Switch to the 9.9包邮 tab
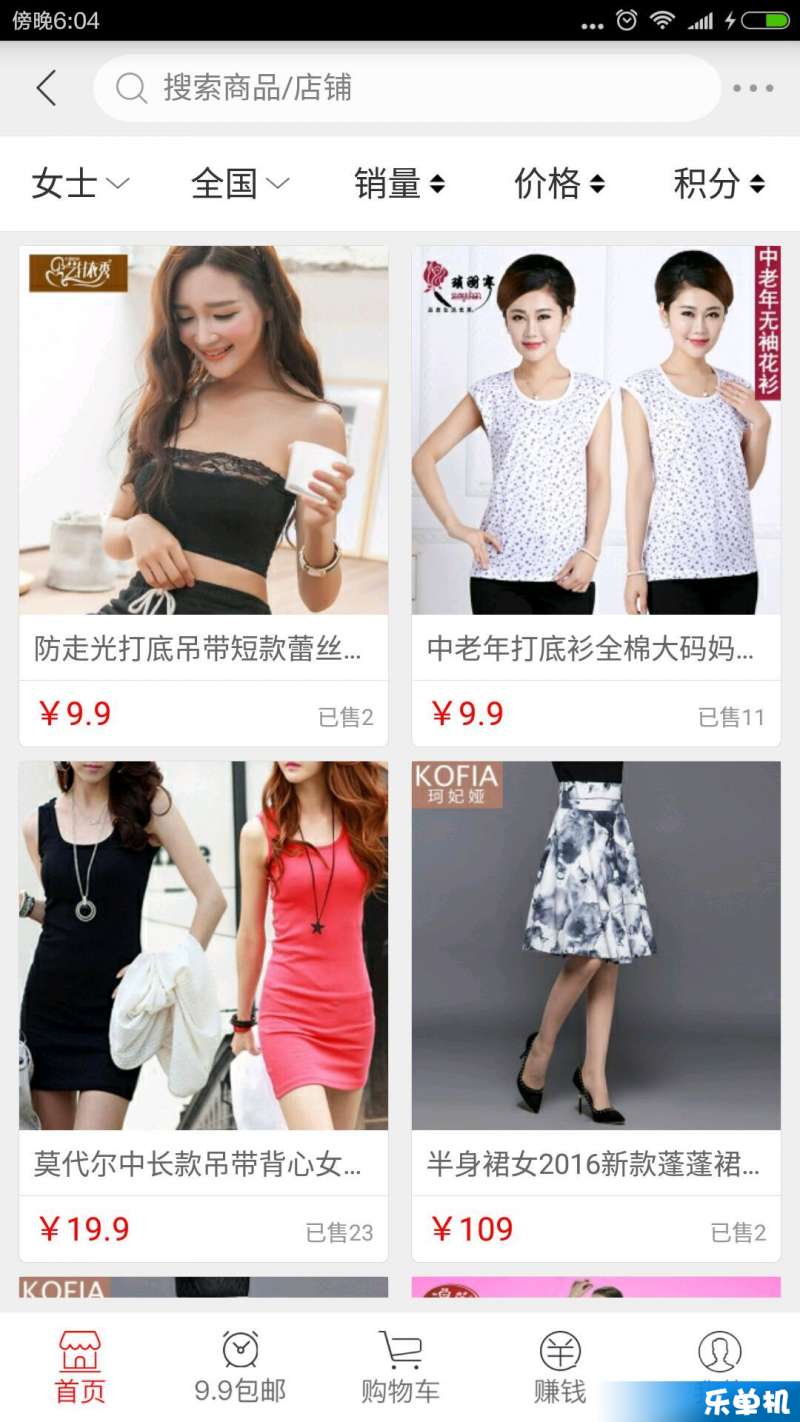The height and width of the screenshot is (1422, 800). [240, 1367]
